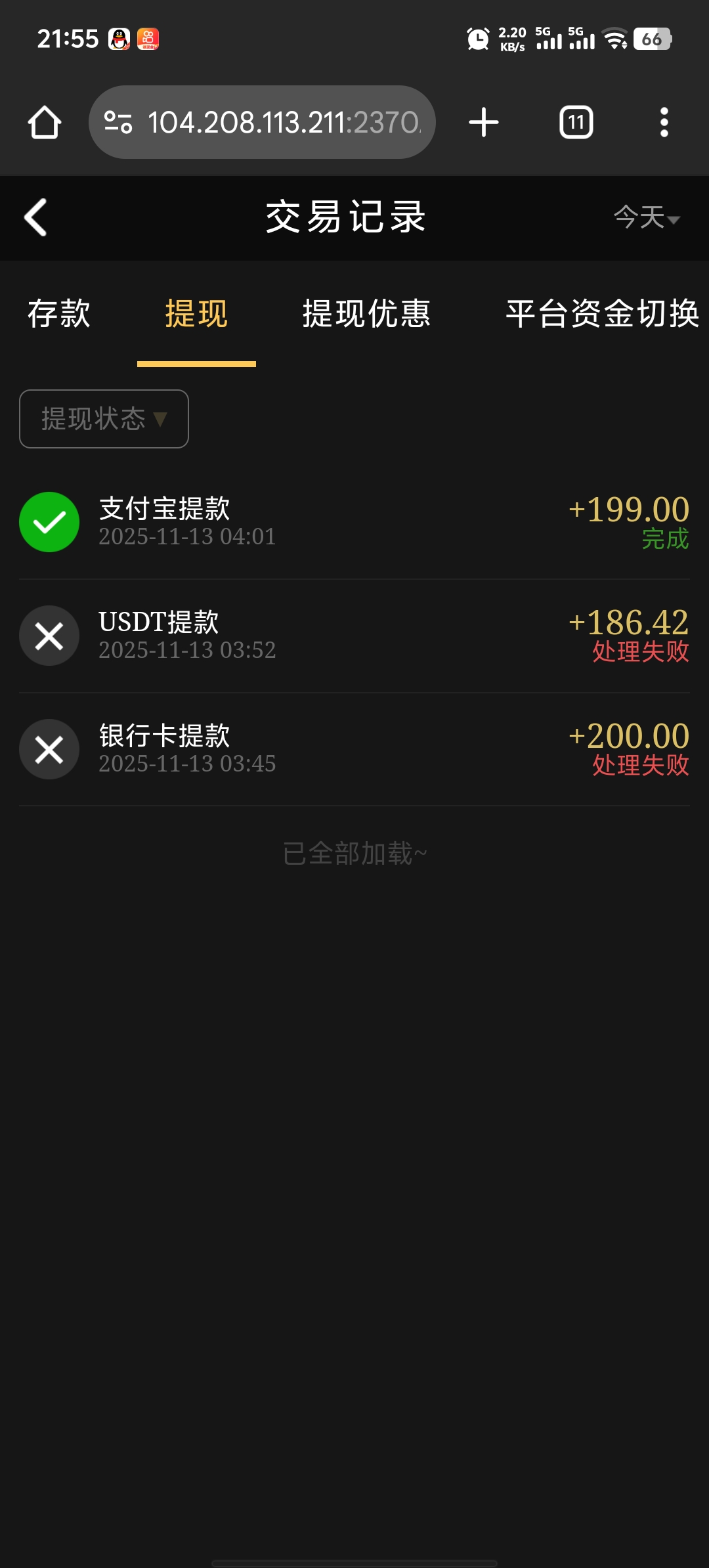This screenshot has width=709, height=1568.
Task: Open the browser overflow menu
Action: [x=664, y=122]
